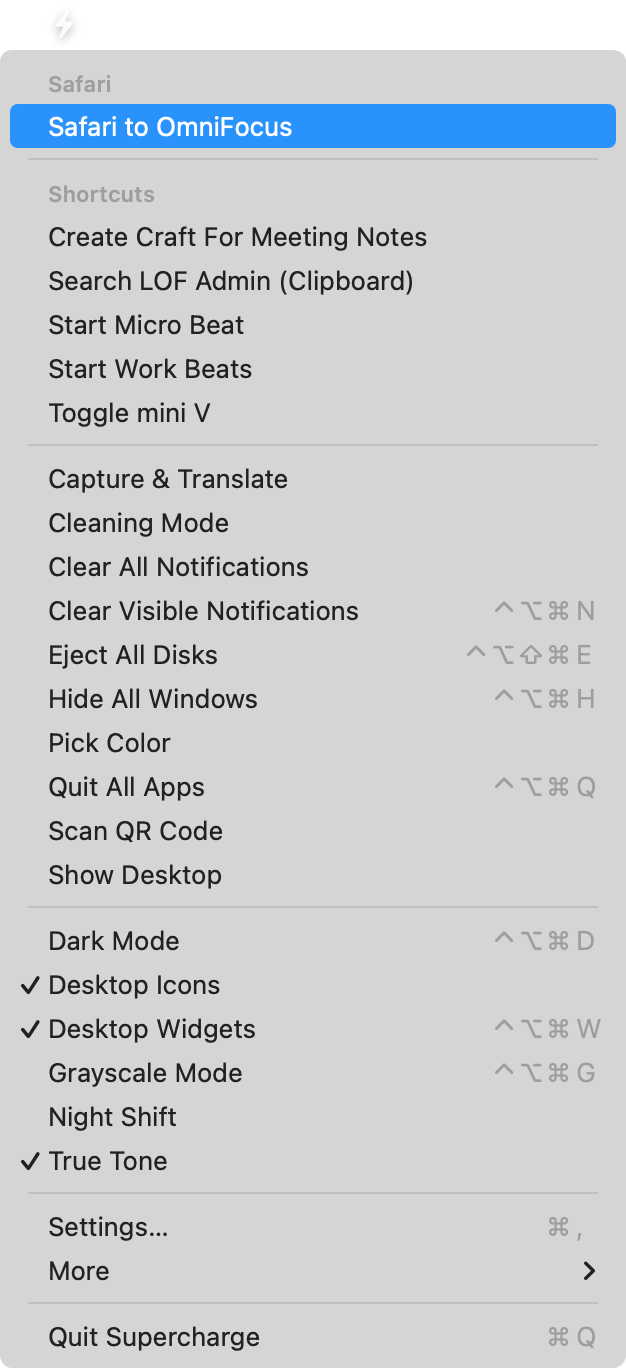Open Supercharge Settings…
626x1368 pixels.
point(313,1227)
